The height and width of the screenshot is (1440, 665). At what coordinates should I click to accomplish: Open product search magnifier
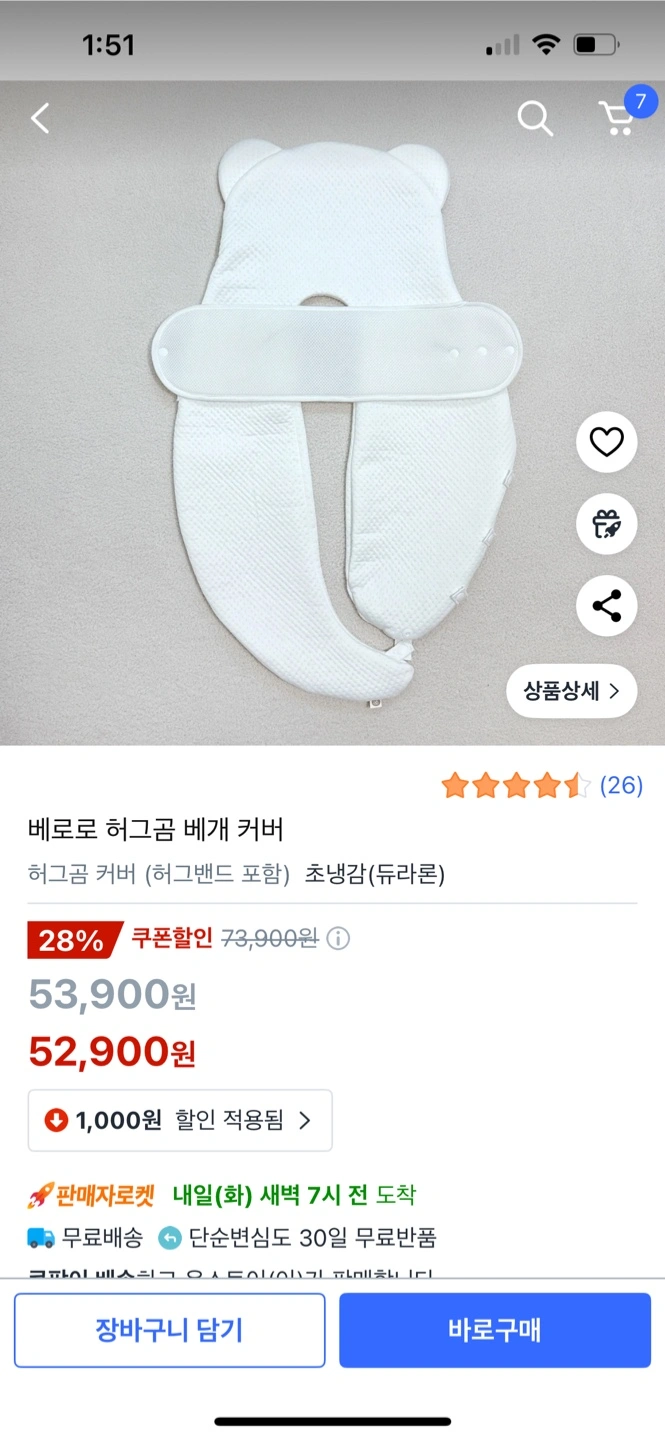click(x=534, y=119)
